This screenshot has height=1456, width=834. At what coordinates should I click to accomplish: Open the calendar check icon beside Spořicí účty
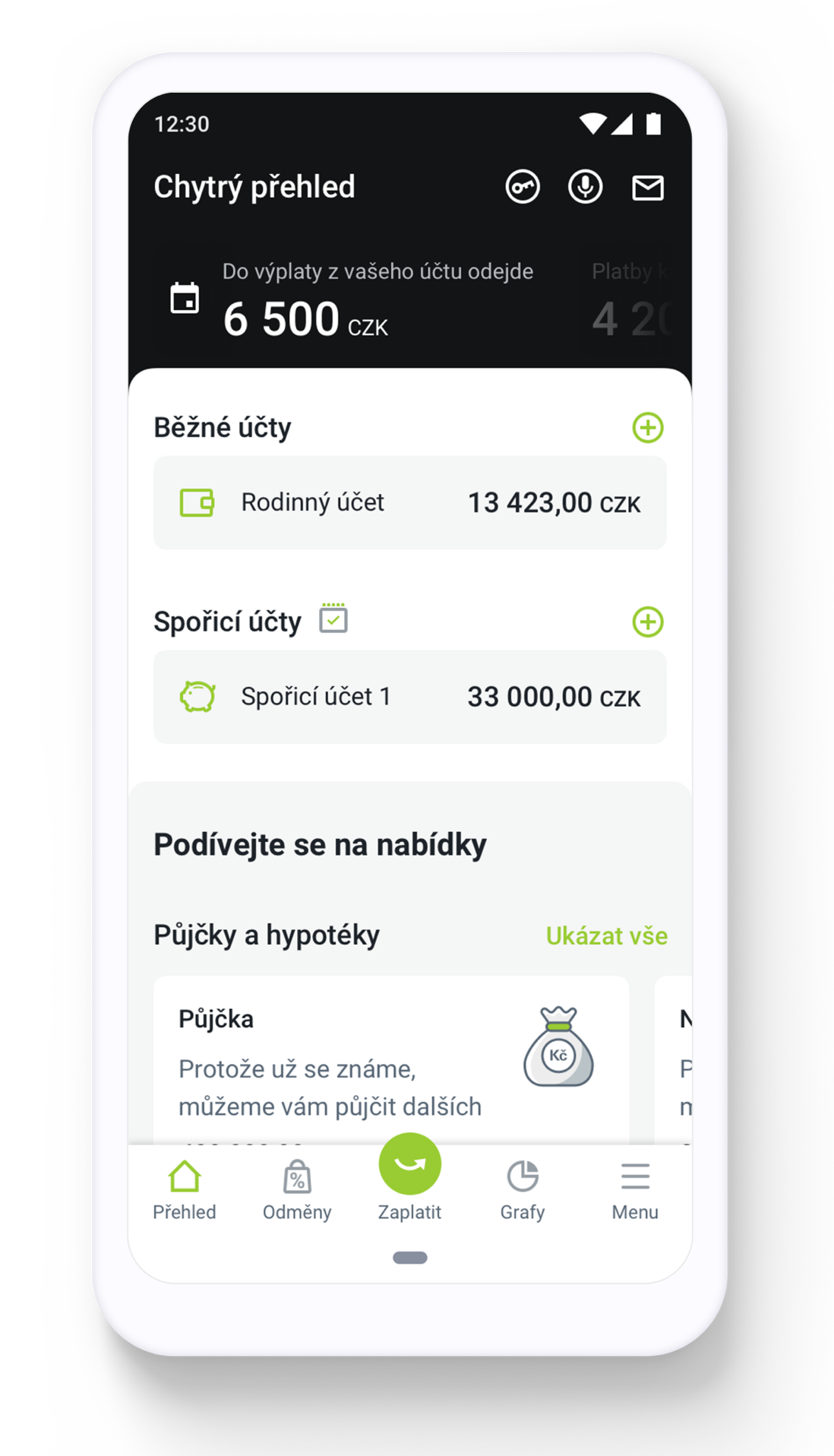[333, 619]
